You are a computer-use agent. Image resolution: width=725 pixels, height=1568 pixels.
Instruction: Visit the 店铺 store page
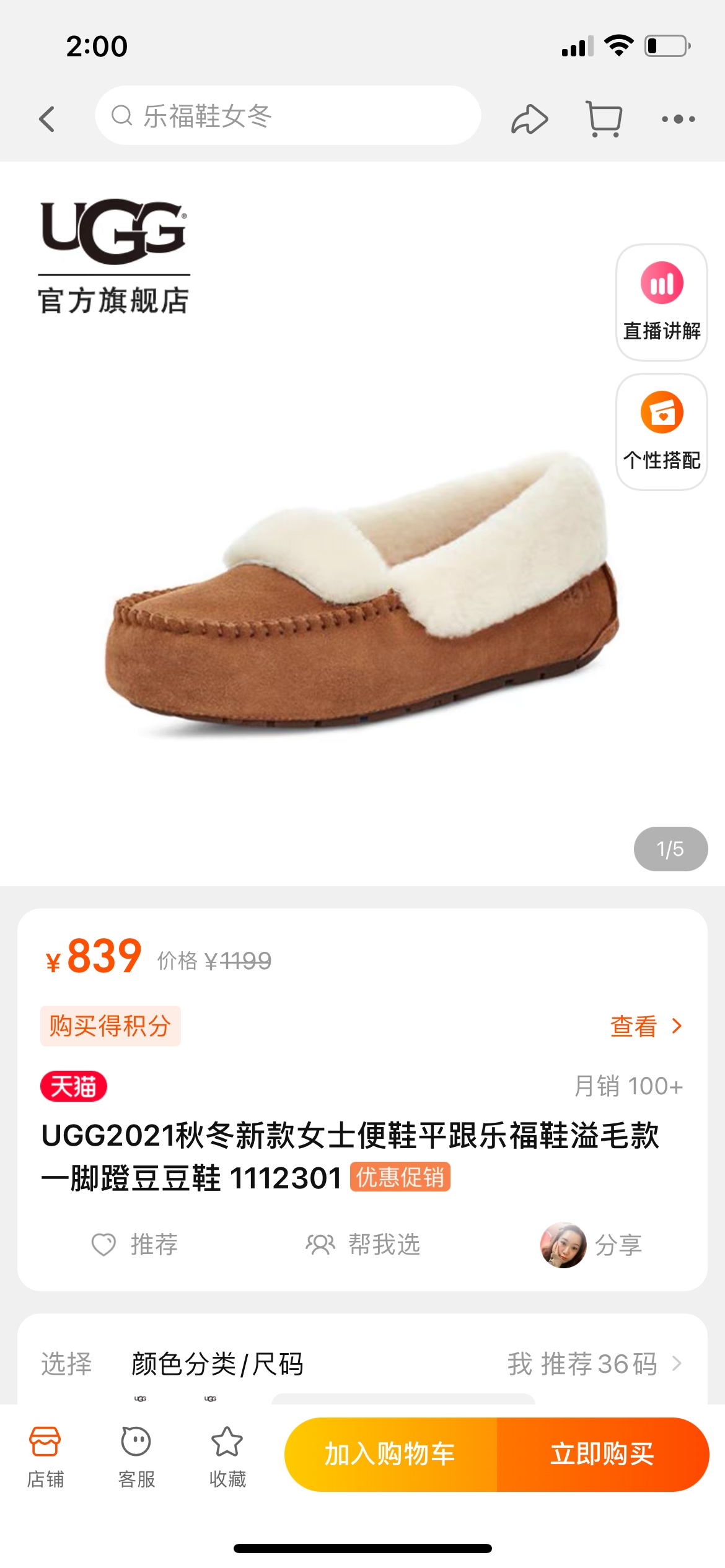pyautogui.click(x=45, y=1457)
